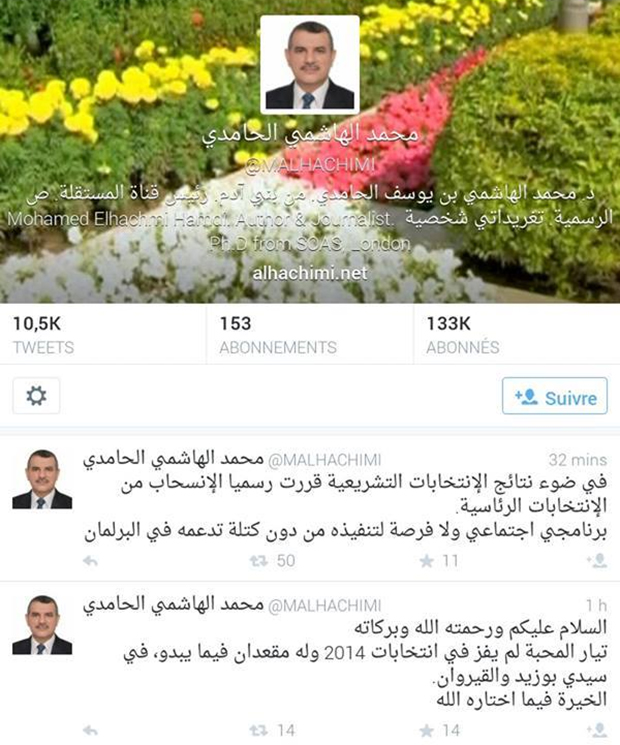Reply to the 1 h tweet
The width and height of the screenshot is (620, 745).
[90, 730]
